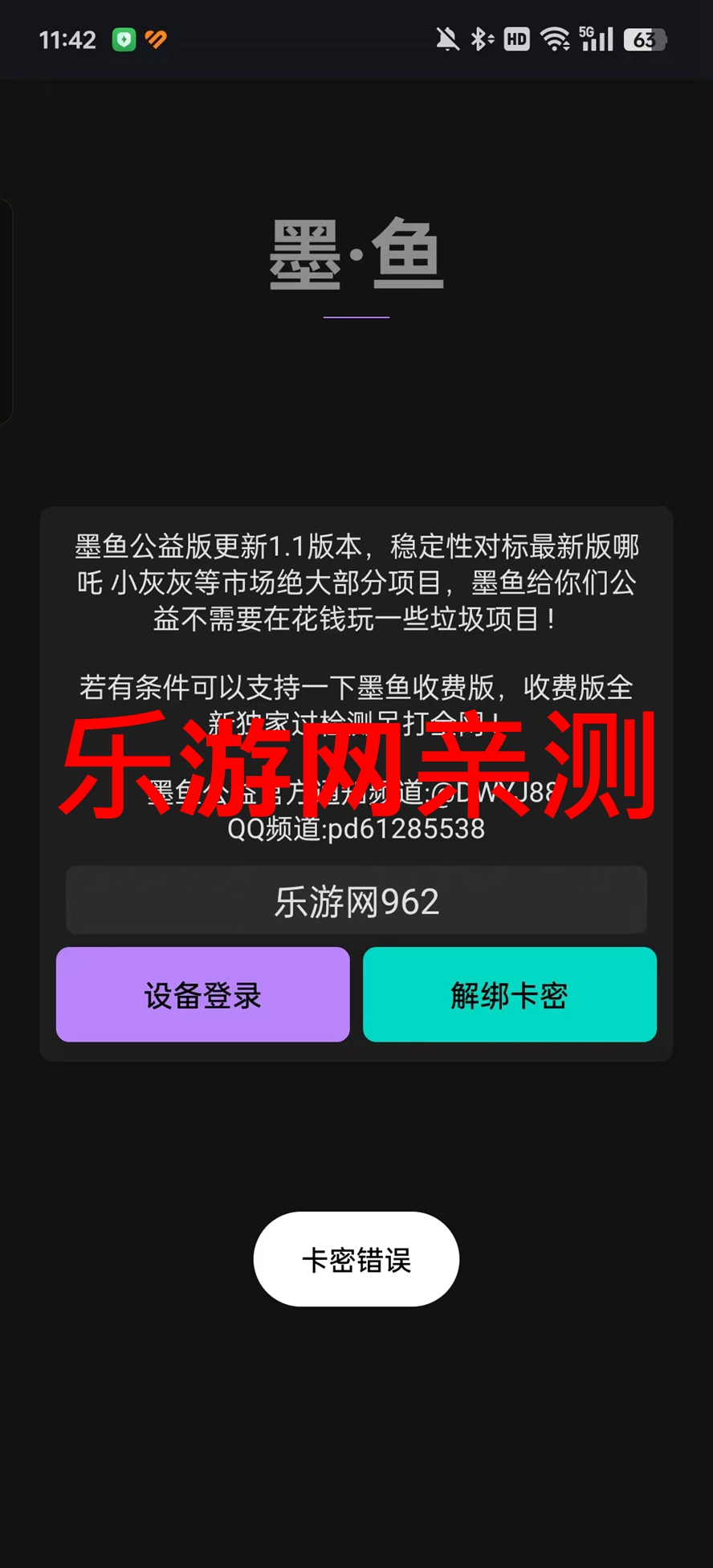Screen dimensions: 713x1568
Task: Tap the 设备登录 button
Action: [202, 994]
